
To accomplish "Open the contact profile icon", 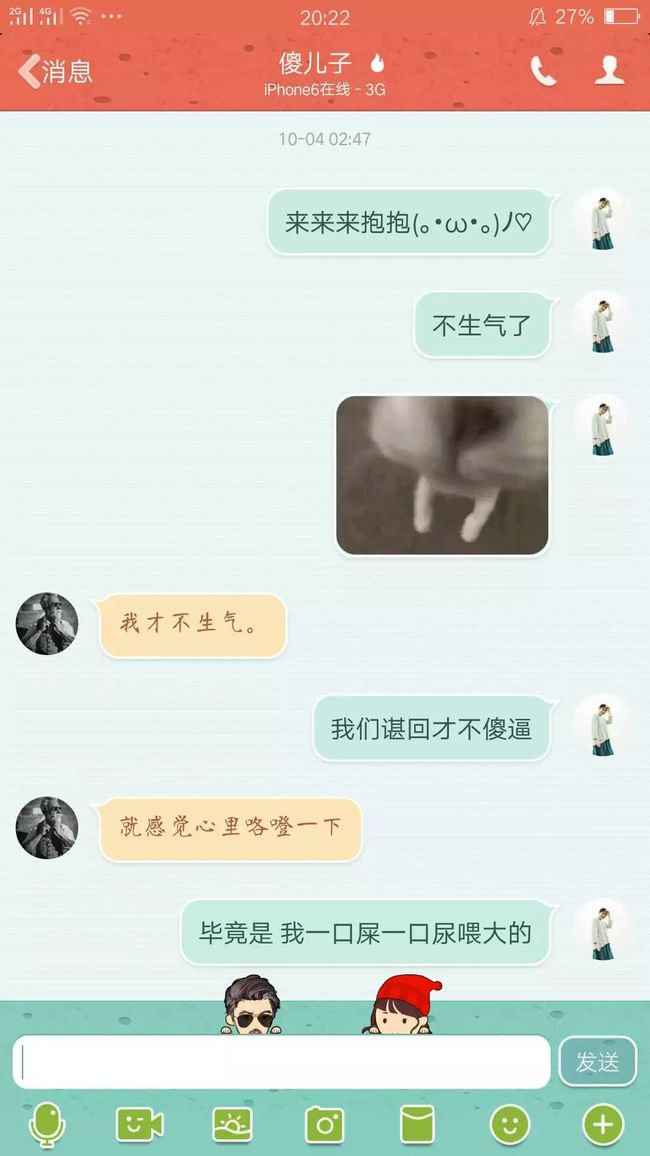I will coord(609,70).
